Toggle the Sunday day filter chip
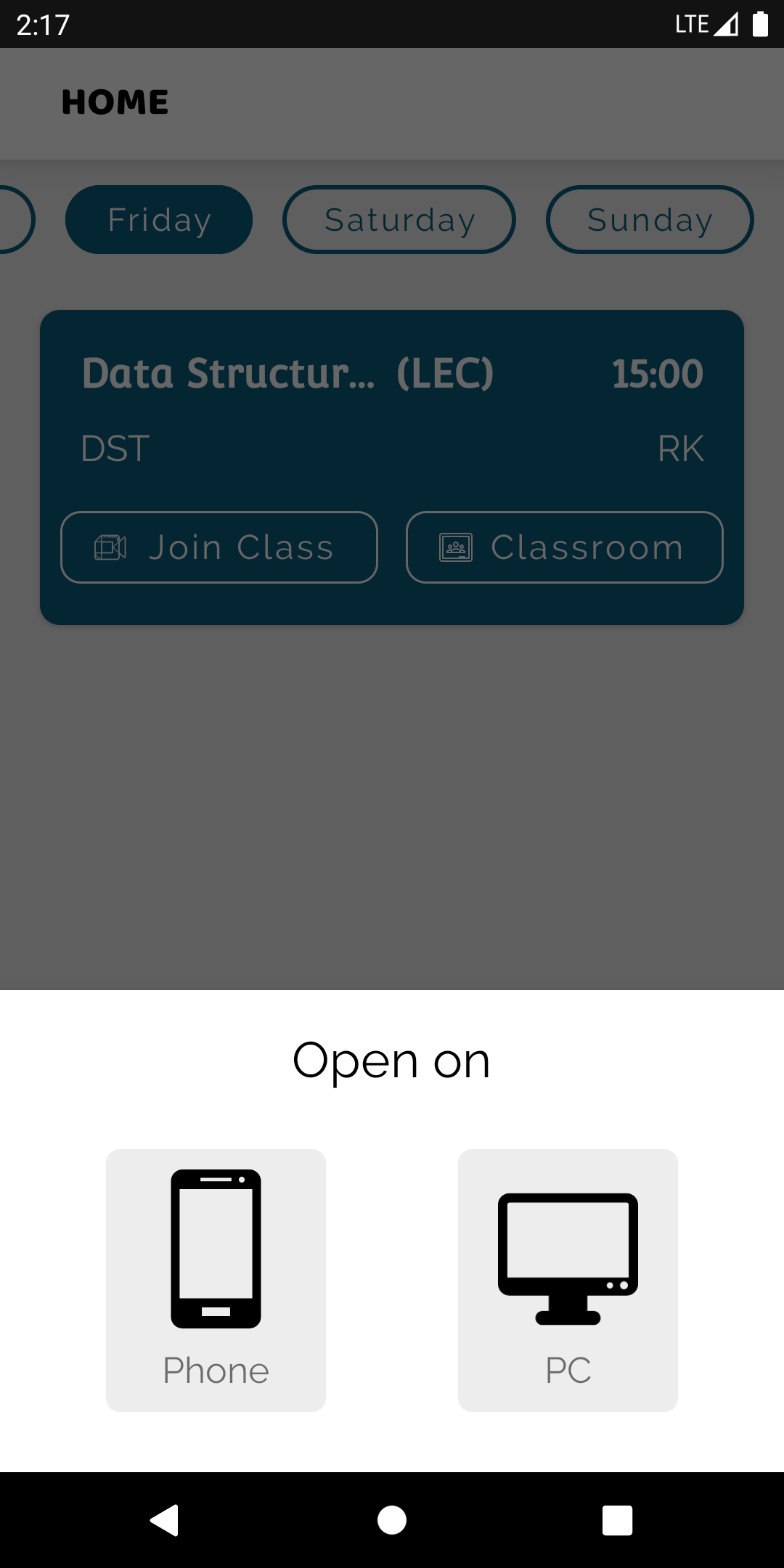784x1568 pixels. click(x=649, y=219)
